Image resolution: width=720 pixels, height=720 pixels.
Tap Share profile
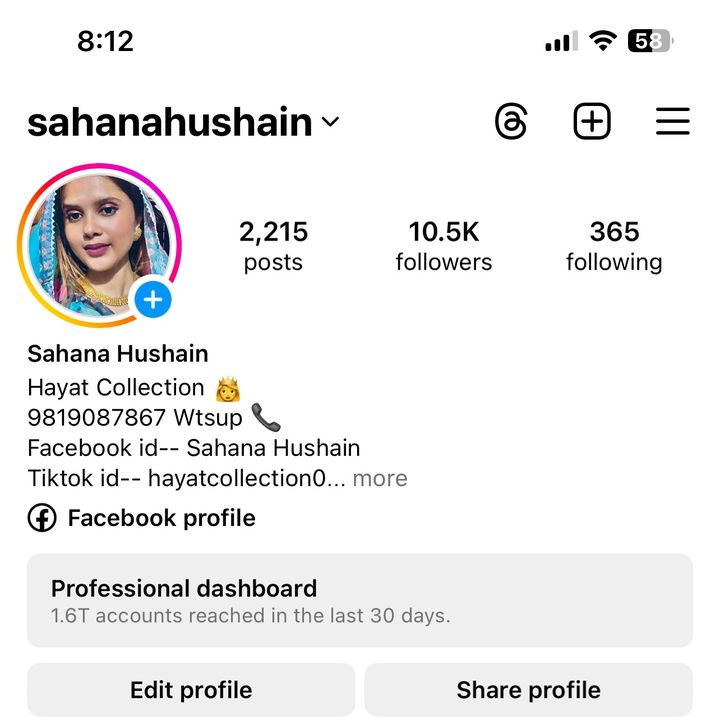pos(528,690)
